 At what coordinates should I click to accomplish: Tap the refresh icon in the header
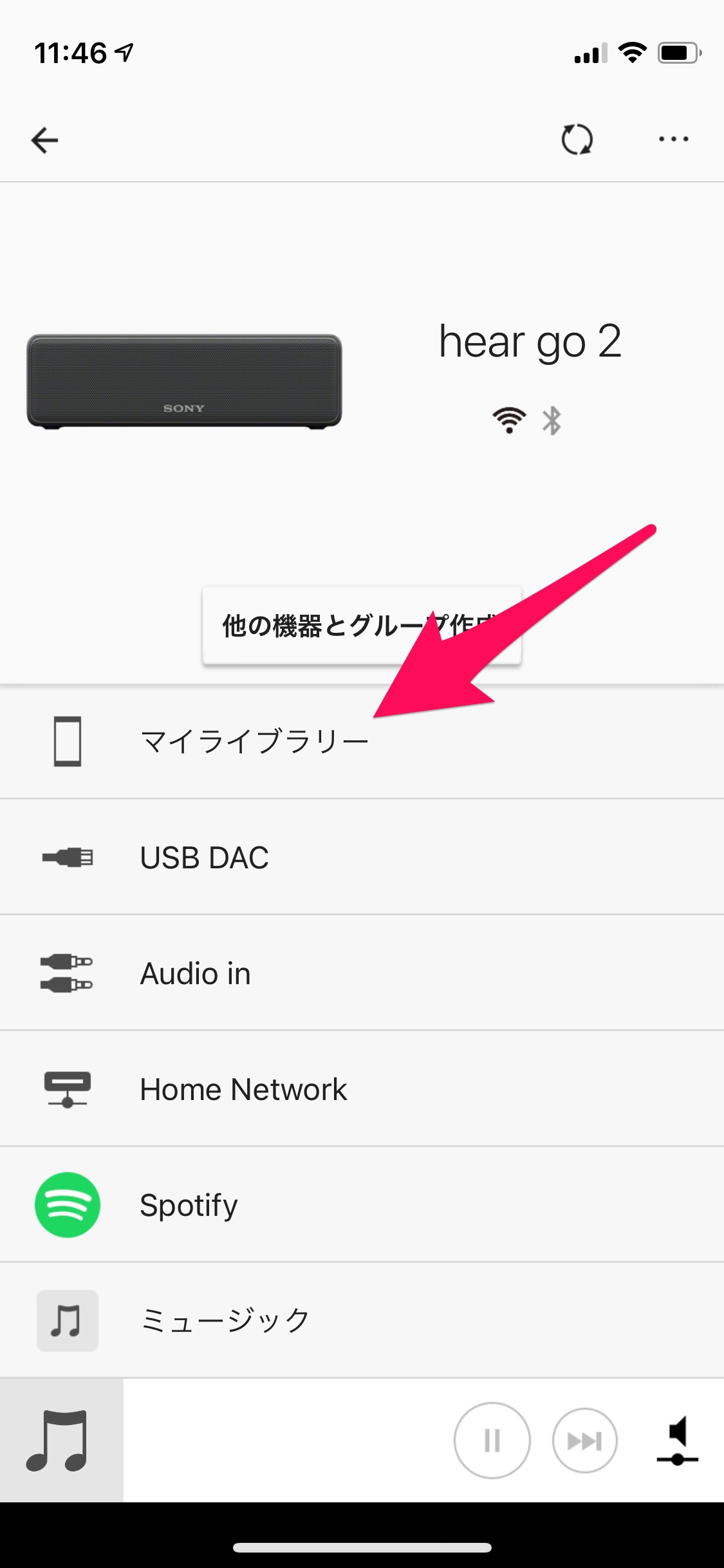tap(577, 140)
